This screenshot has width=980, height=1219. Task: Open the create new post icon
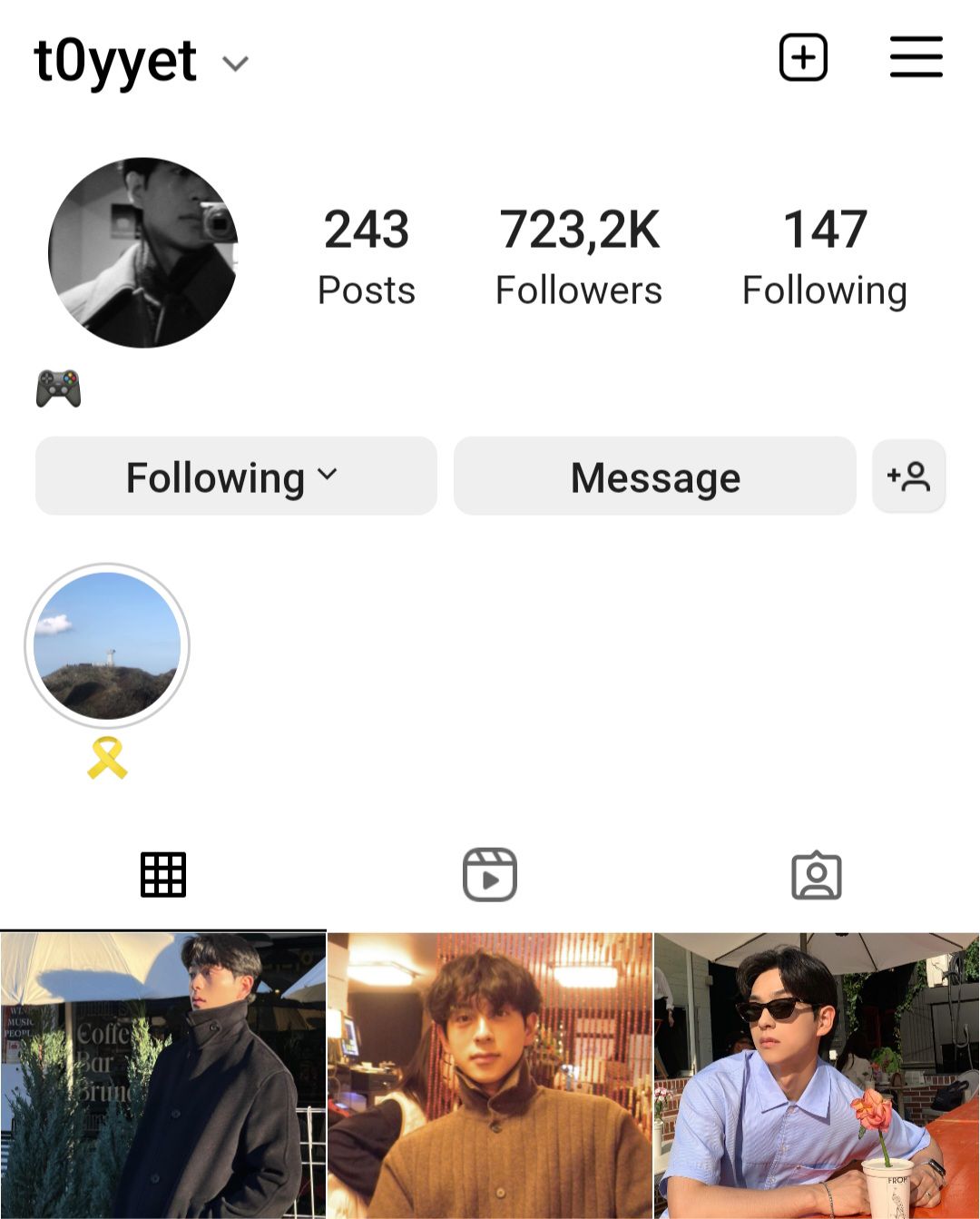pyautogui.click(x=803, y=58)
